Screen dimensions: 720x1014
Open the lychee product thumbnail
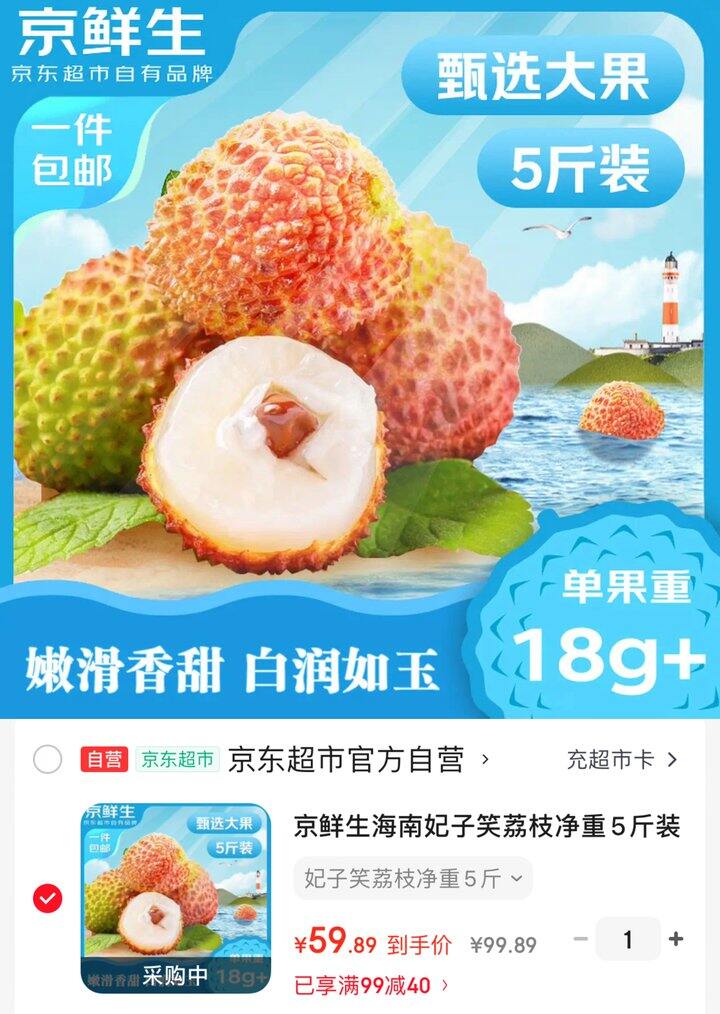coord(176,898)
